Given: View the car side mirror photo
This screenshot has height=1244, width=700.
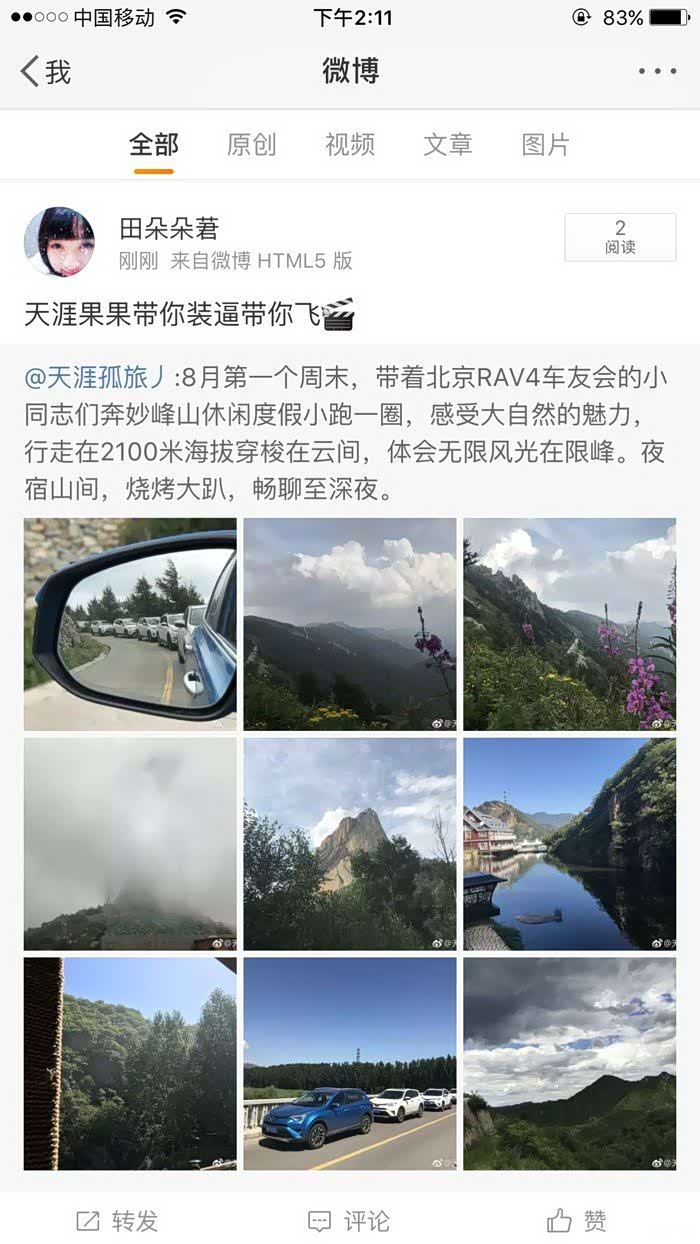Looking at the screenshot, I should point(130,624).
